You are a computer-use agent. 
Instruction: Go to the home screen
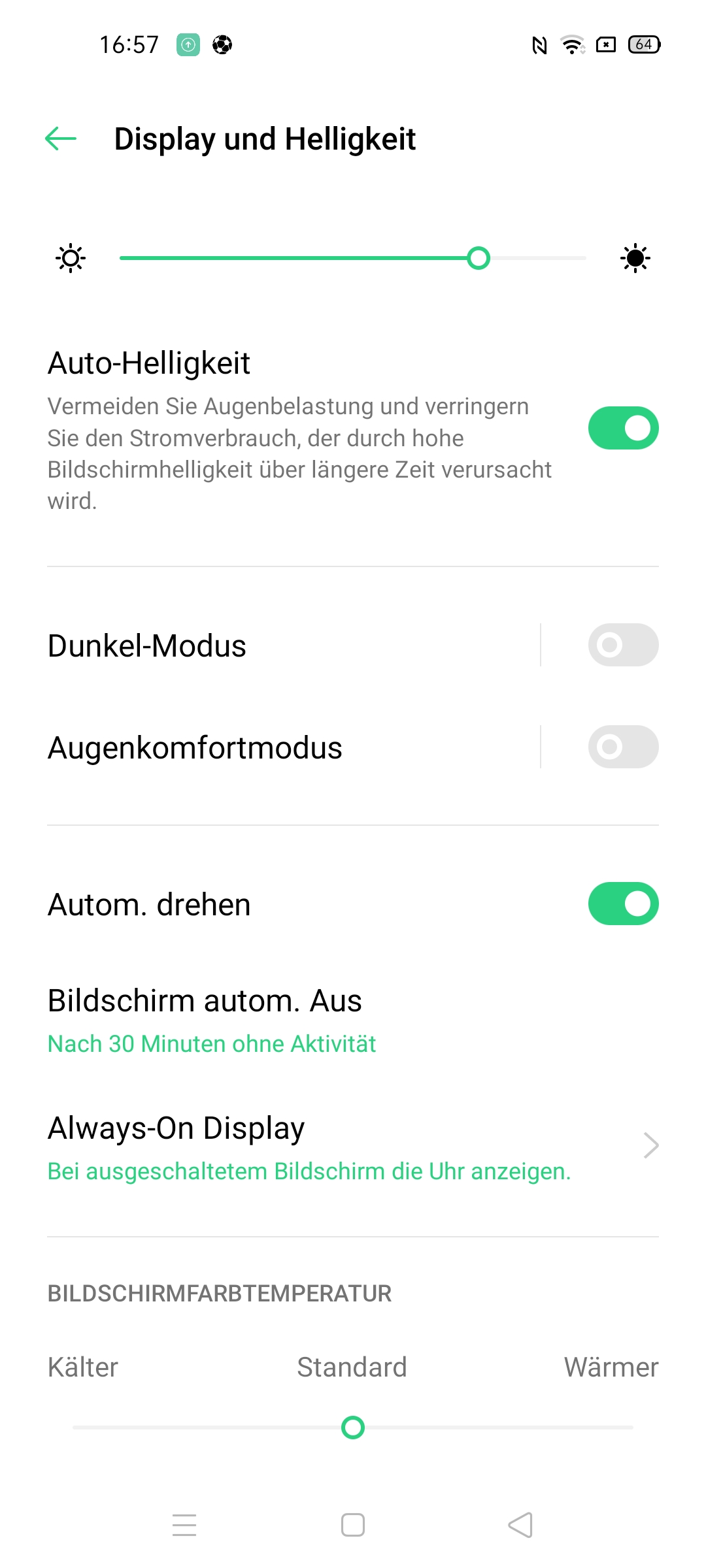[x=353, y=1525]
